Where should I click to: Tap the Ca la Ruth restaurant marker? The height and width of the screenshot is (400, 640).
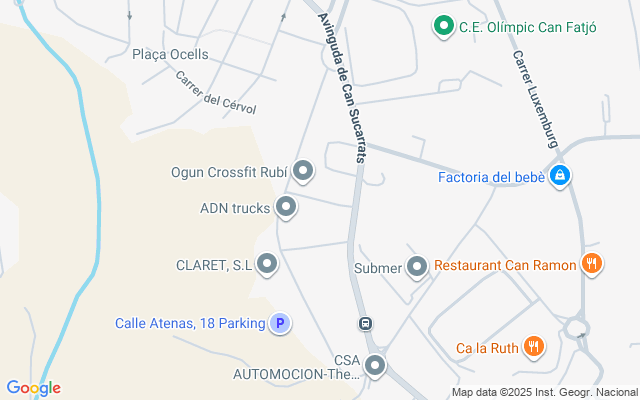(x=535, y=348)
